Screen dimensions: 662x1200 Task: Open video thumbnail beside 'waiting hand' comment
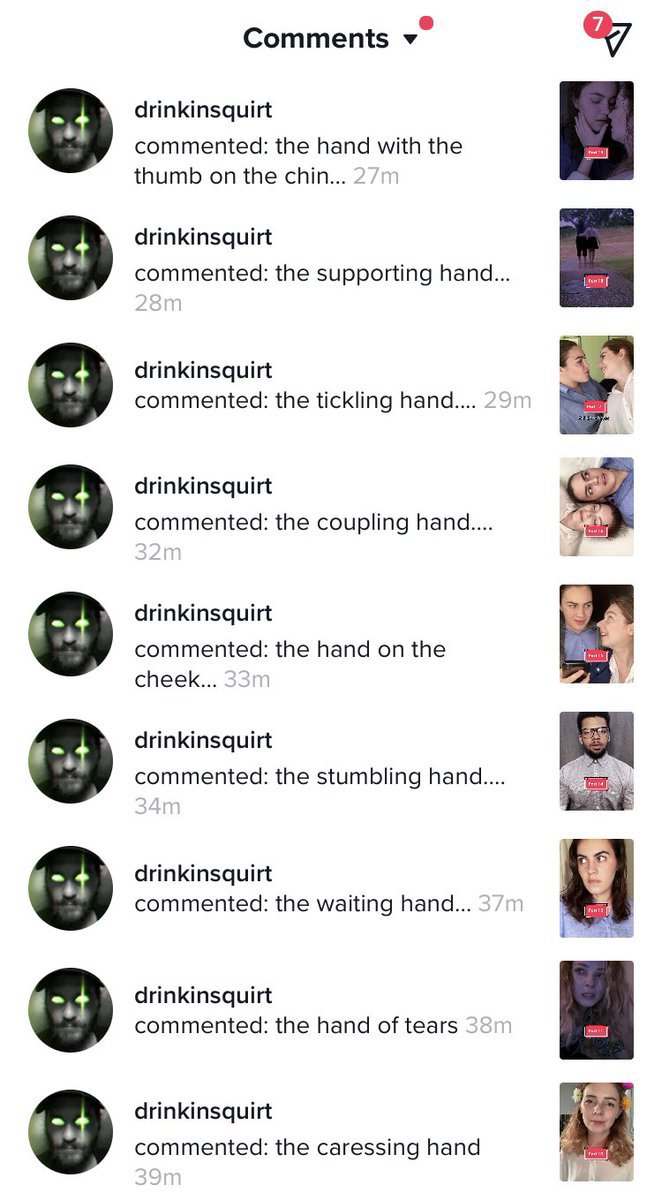tap(596, 888)
